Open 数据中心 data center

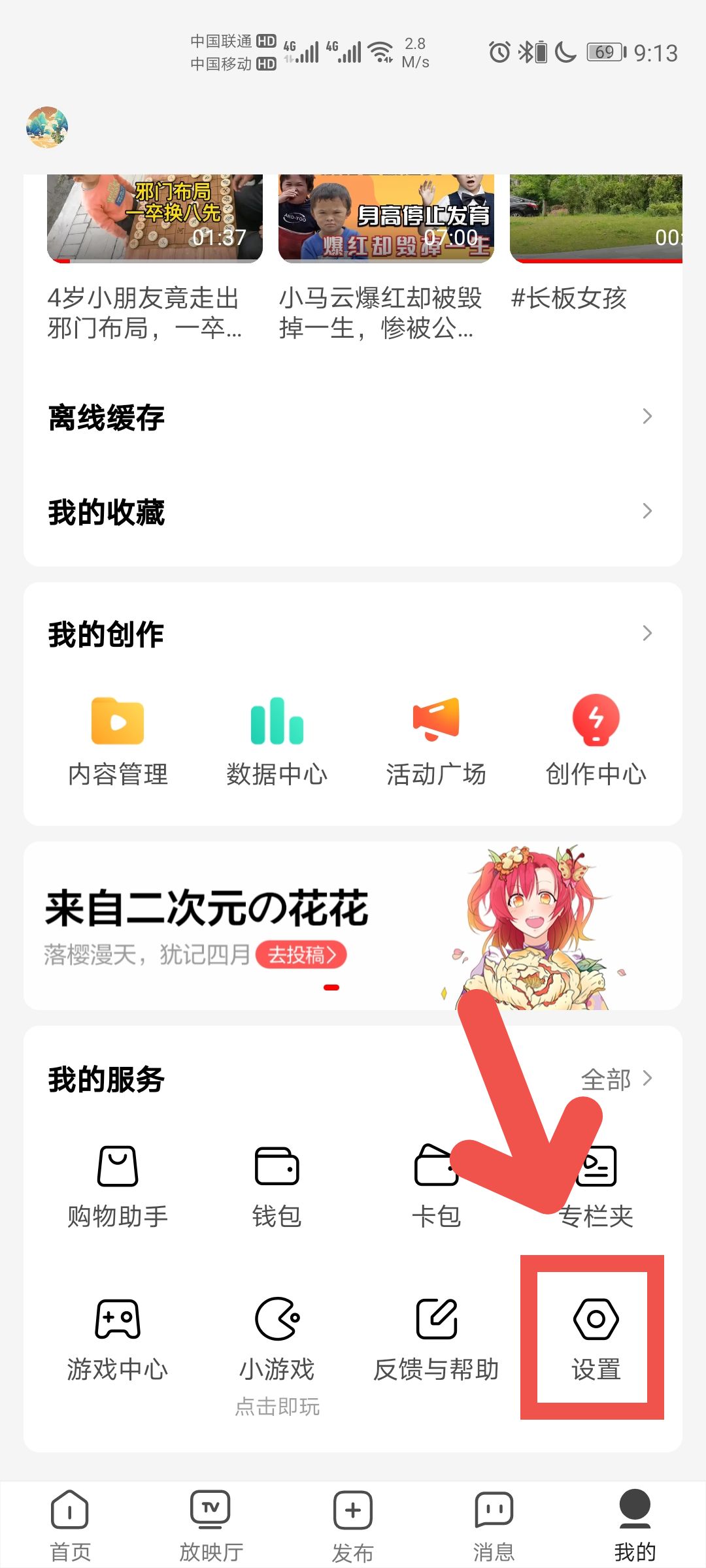pyautogui.click(x=277, y=742)
